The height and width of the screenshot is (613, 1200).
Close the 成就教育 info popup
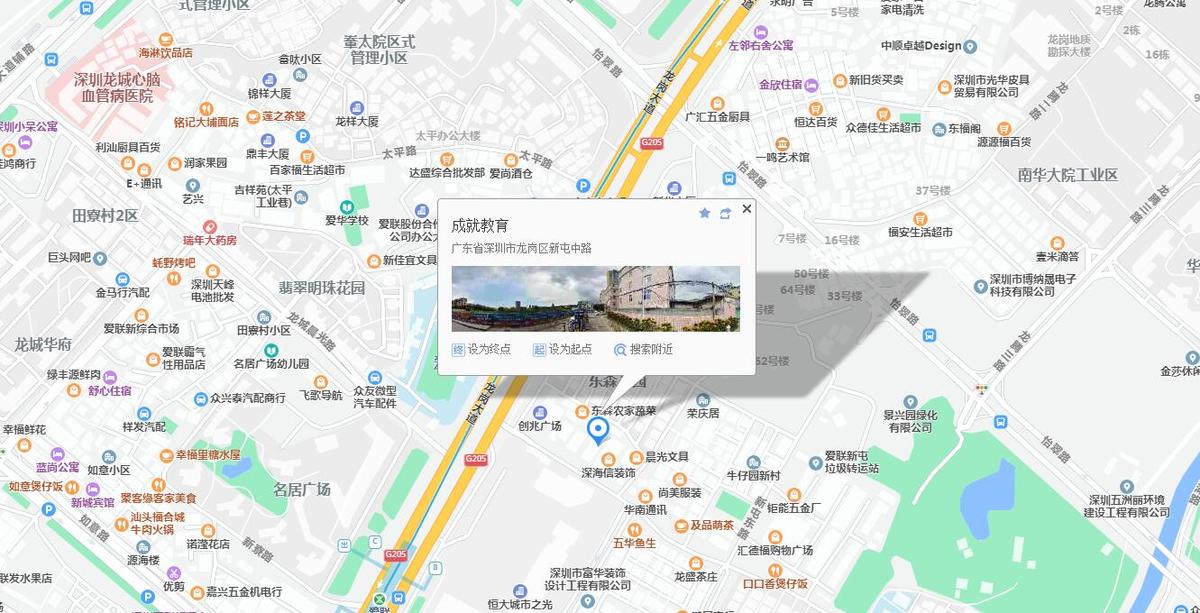(746, 209)
